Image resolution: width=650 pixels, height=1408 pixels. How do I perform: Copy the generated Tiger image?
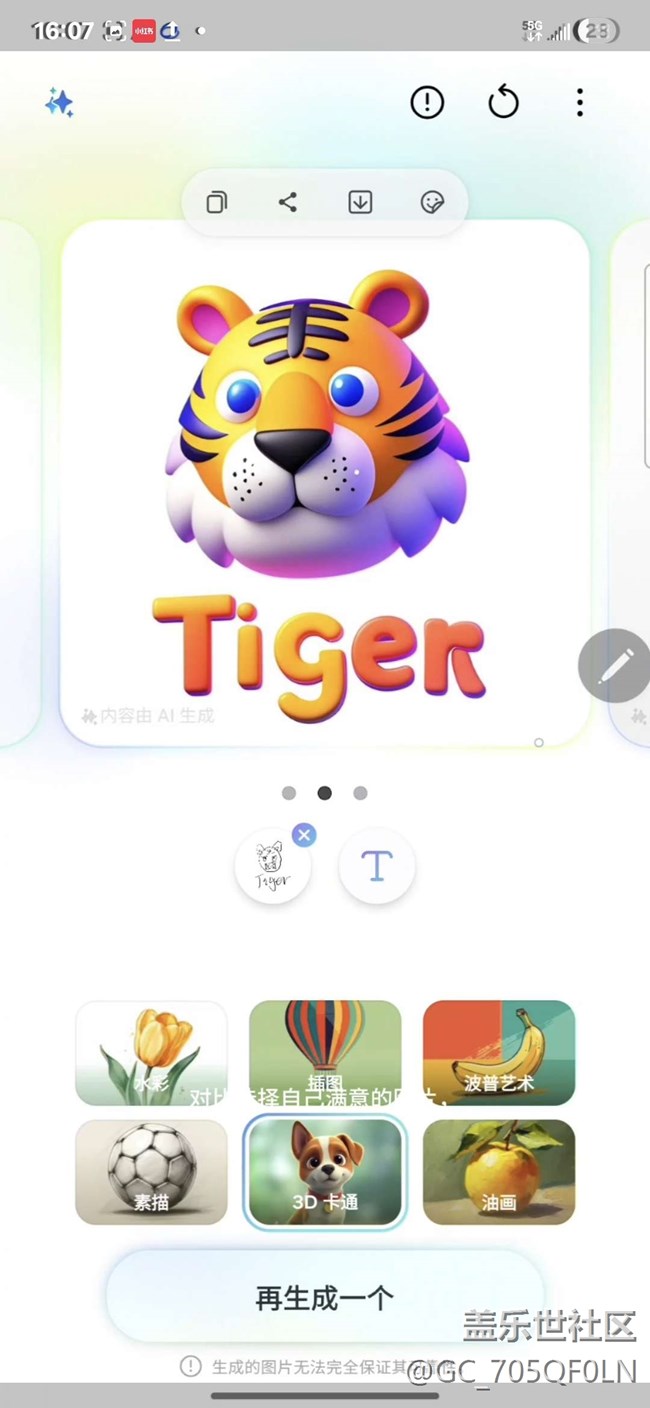tap(216, 203)
